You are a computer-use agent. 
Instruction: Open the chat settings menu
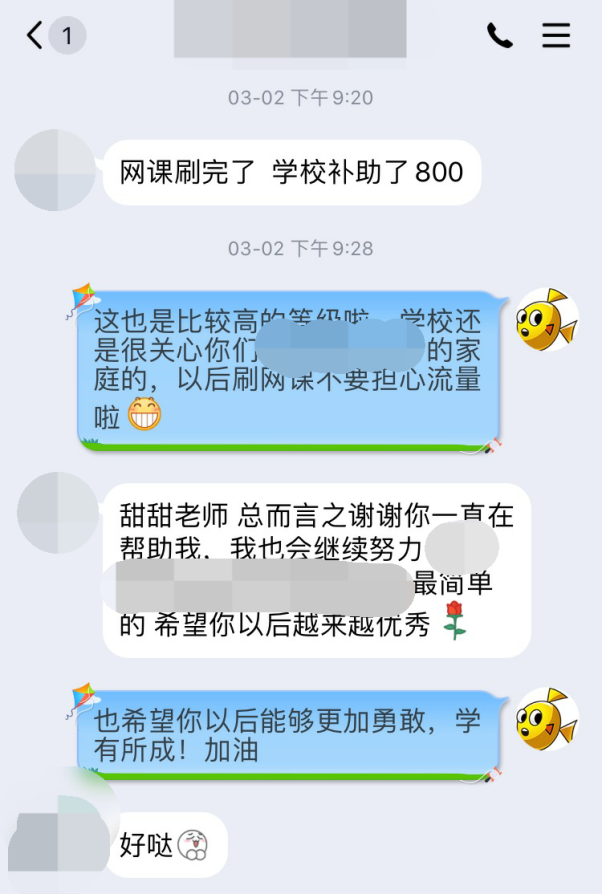click(556, 36)
